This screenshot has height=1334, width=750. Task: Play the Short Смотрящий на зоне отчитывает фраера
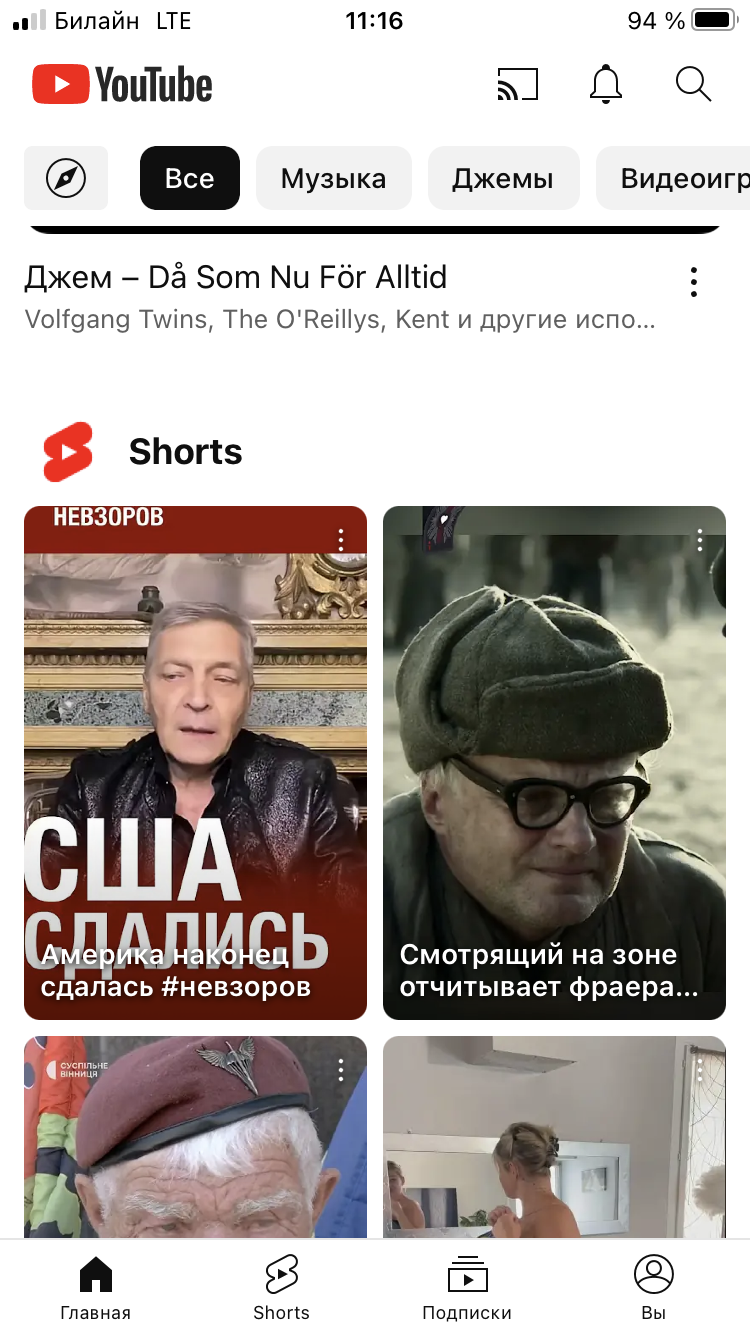pyautogui.click(x=554, y=762)
